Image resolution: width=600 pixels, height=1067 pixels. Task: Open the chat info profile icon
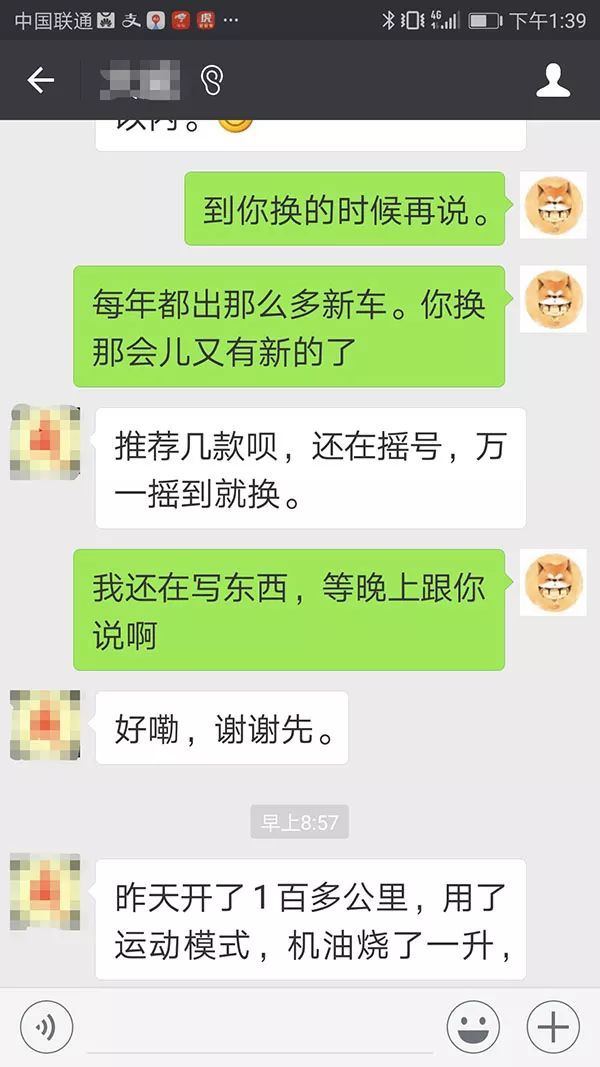coord(553,80)
